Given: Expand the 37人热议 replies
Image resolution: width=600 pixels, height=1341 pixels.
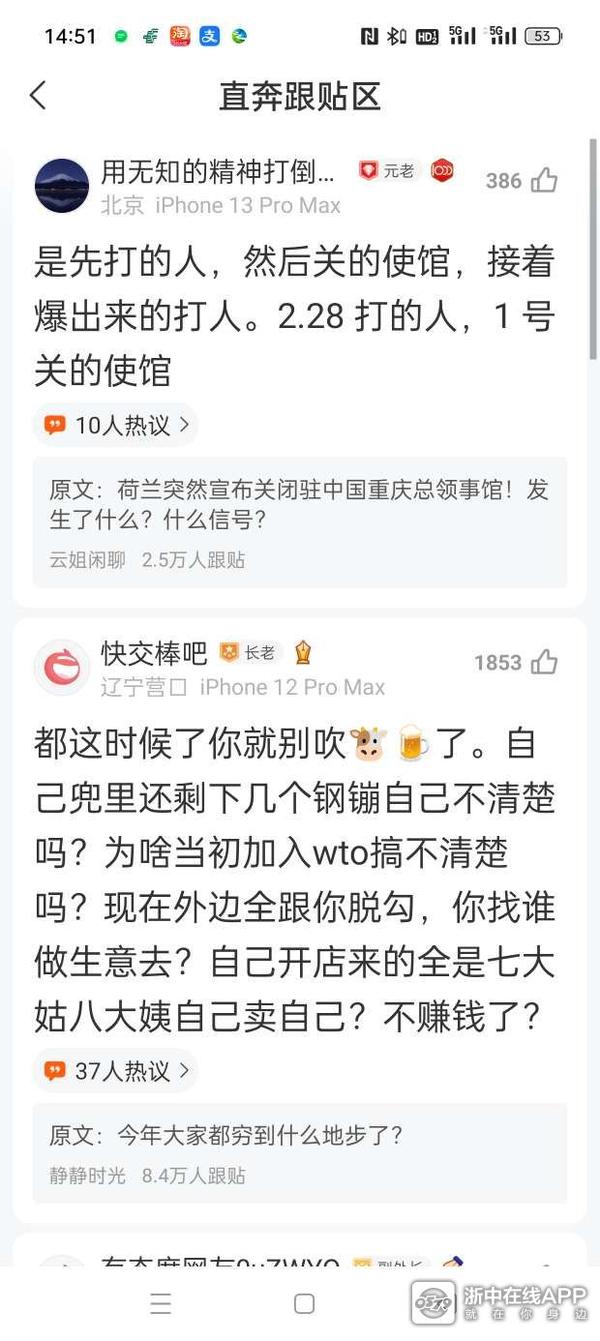Looking at the screenshot, I should pyautogui.click(x=116, y=1071).
